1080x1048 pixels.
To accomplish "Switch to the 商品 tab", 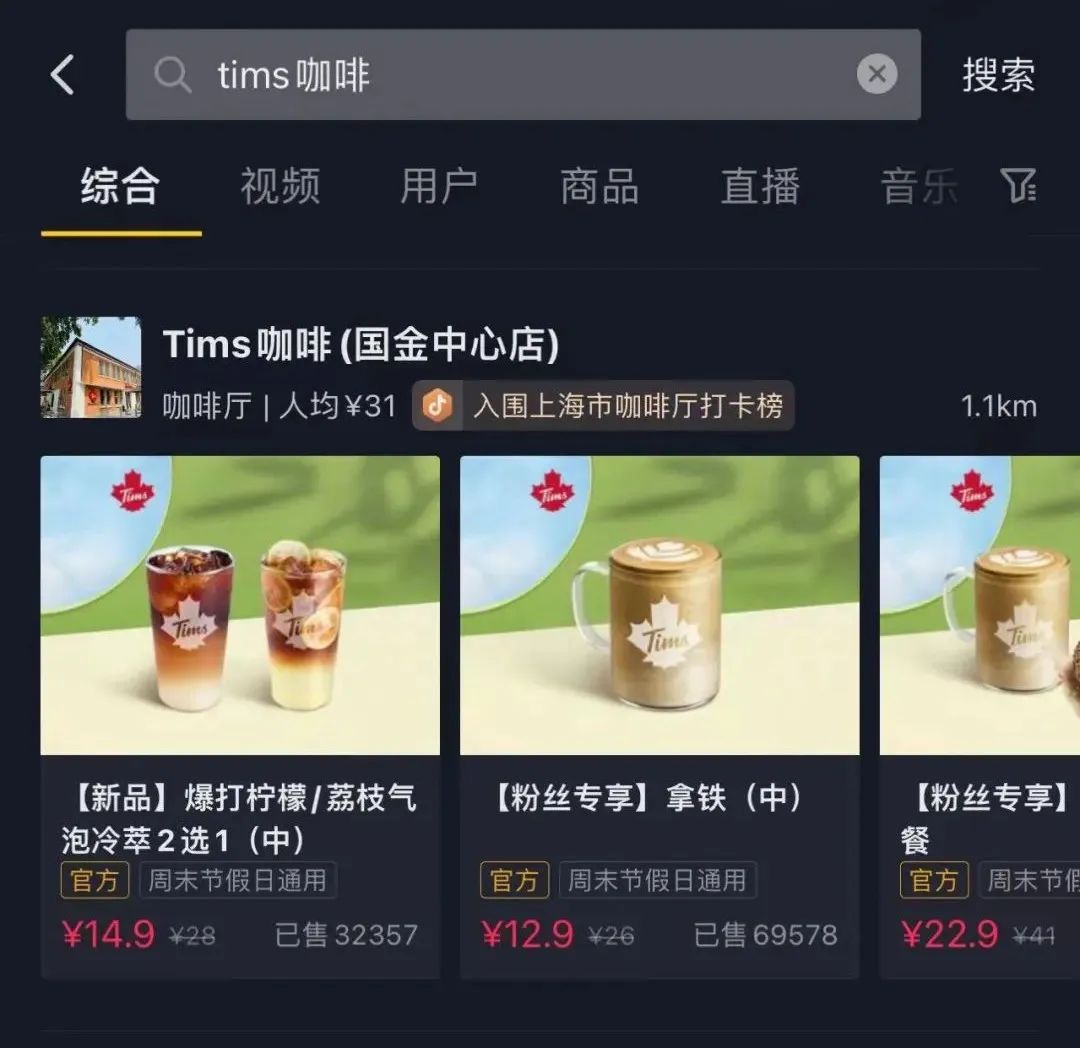I will pyautogui.click(x=600, y=187).
